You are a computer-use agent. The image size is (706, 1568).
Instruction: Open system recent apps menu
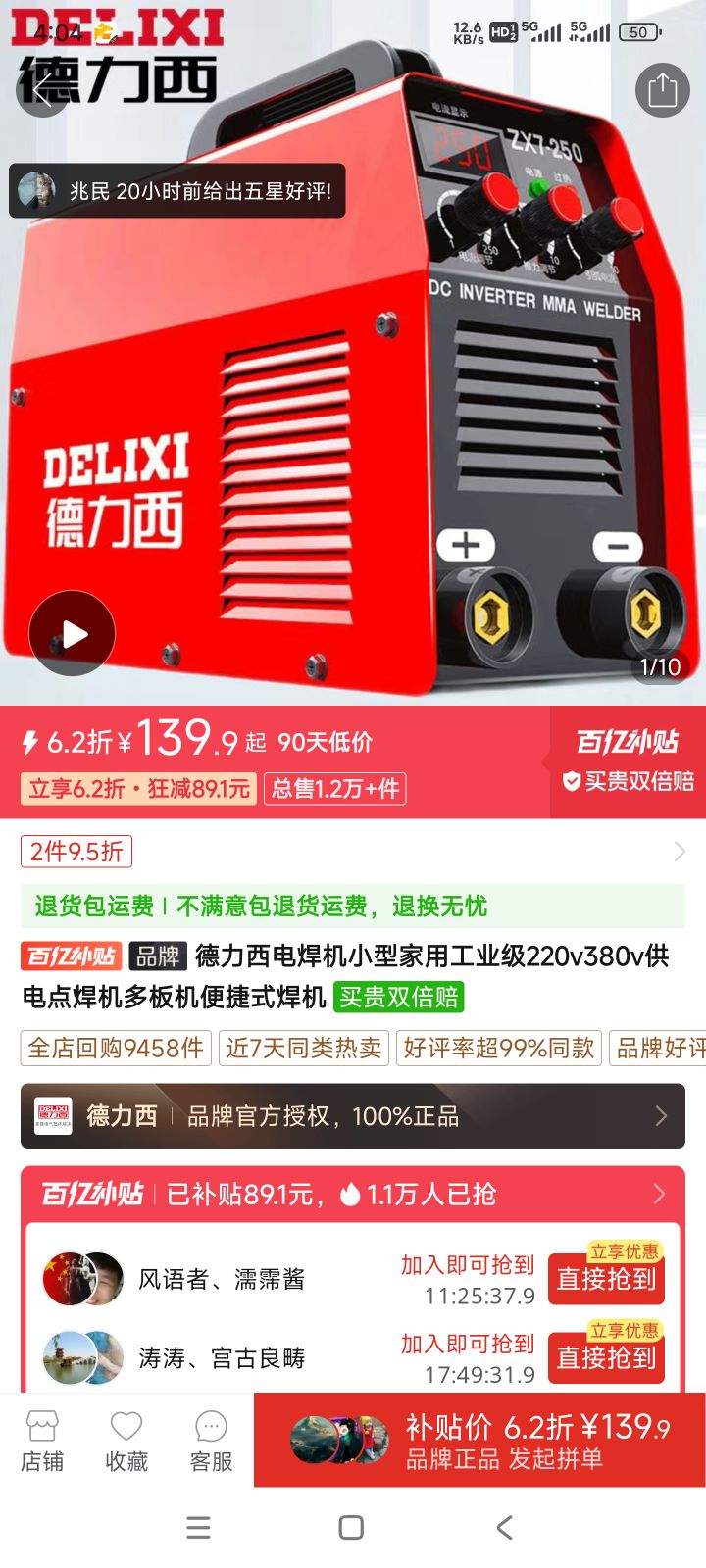(198, 1527)
